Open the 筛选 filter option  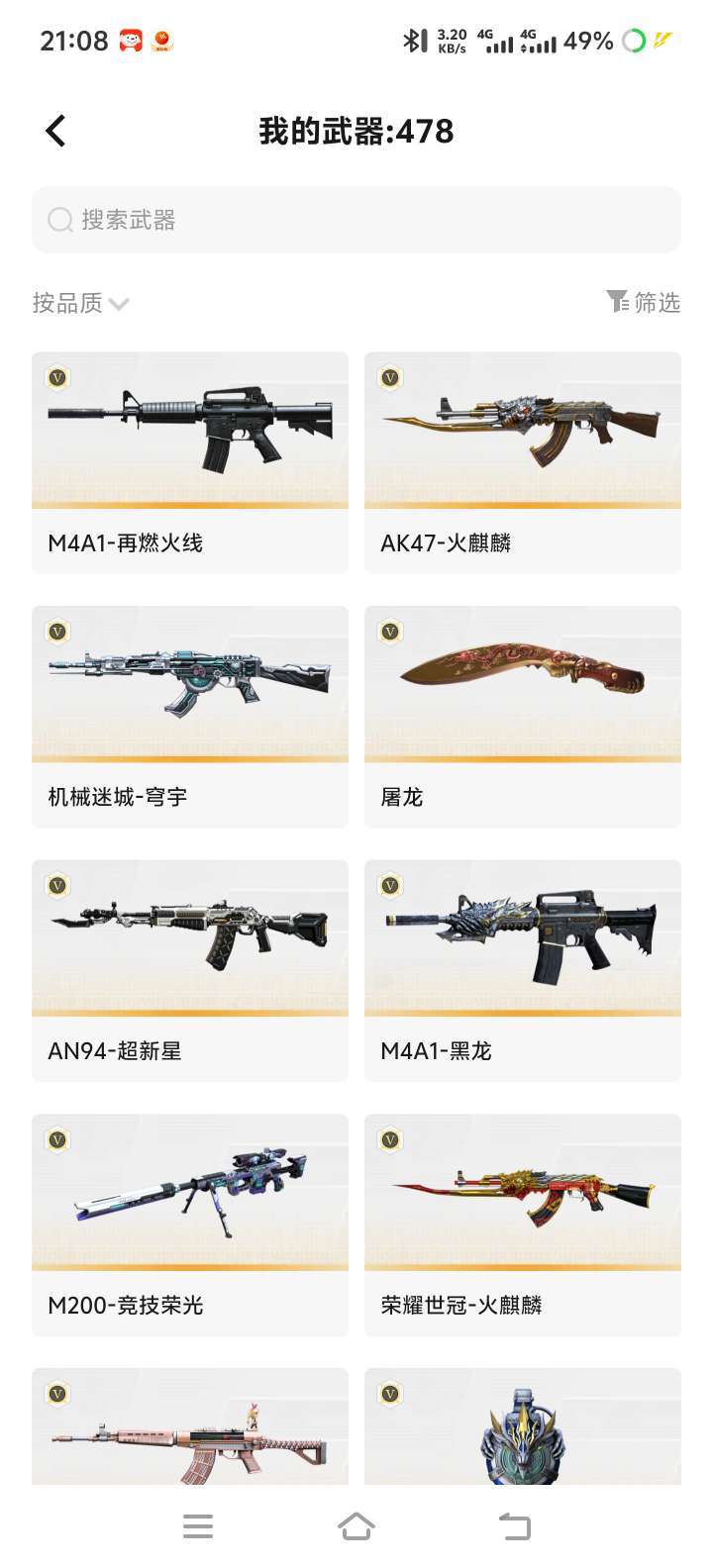pos(644,302)
